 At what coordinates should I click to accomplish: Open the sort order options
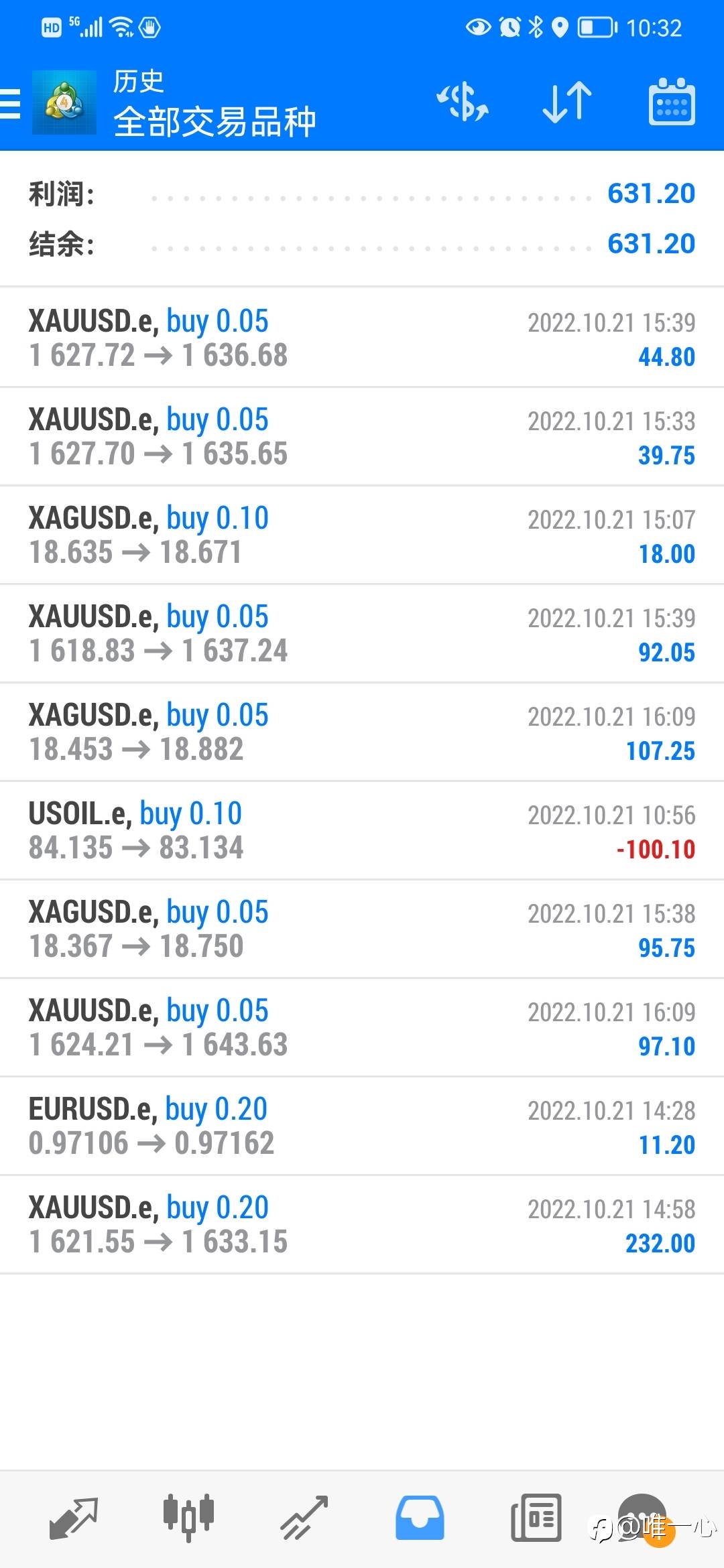coord(566,103)
